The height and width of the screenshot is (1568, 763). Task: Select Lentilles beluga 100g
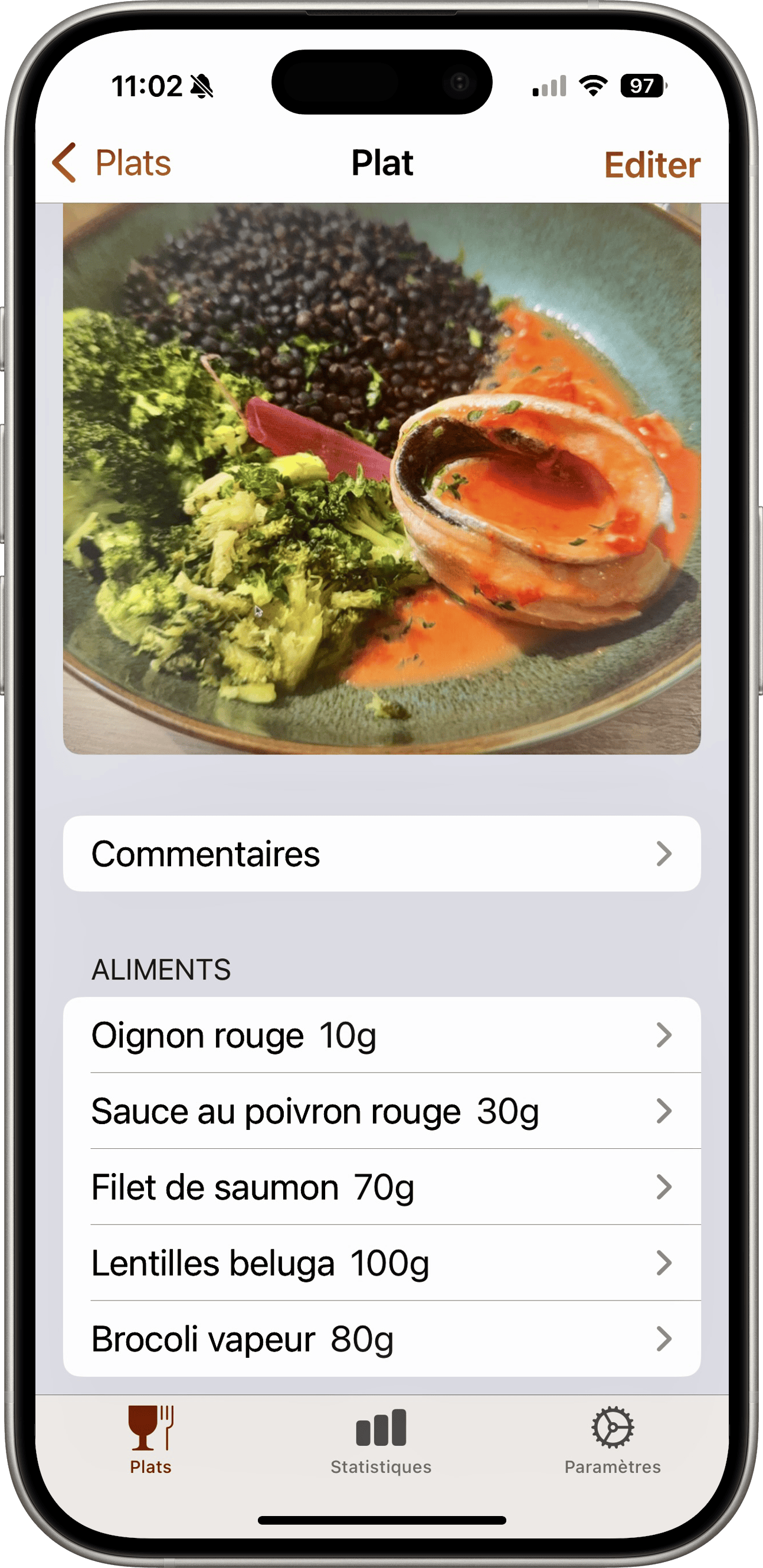pos(381,1263)
